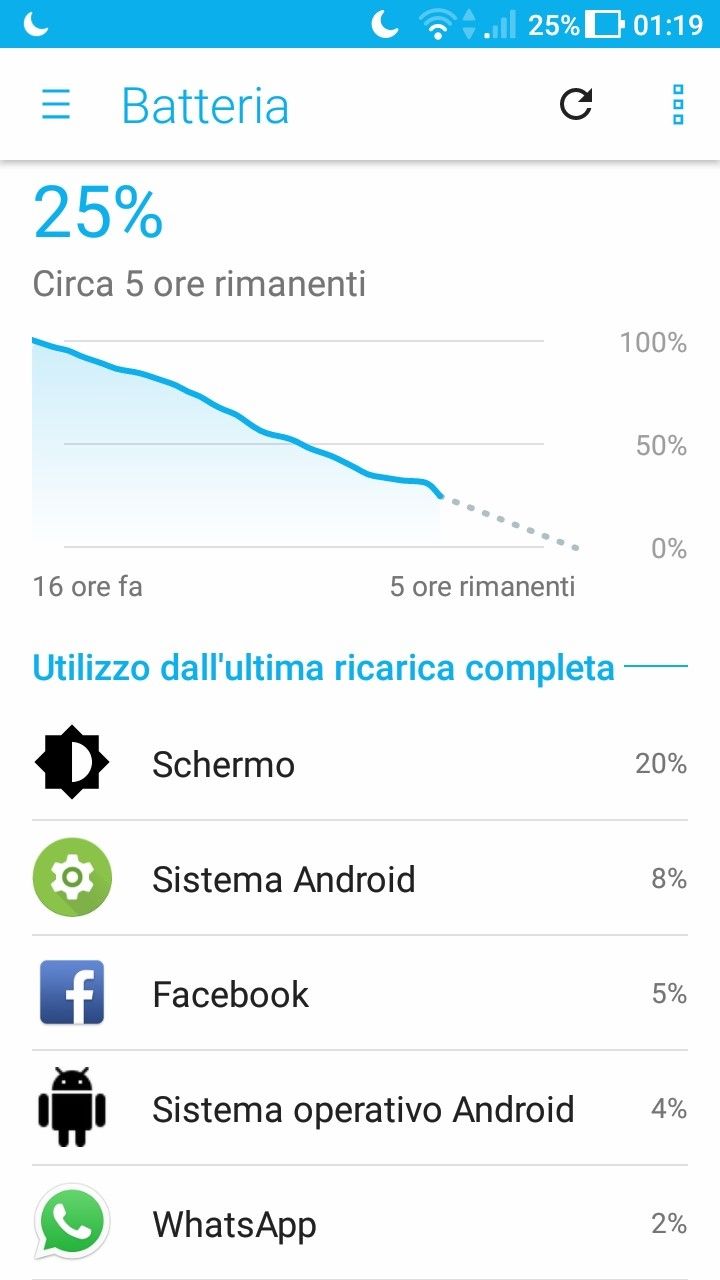Viewport: 720px width, 1280px height.
Task: Open Facebook battery usage details
Action: click(360, 994)
